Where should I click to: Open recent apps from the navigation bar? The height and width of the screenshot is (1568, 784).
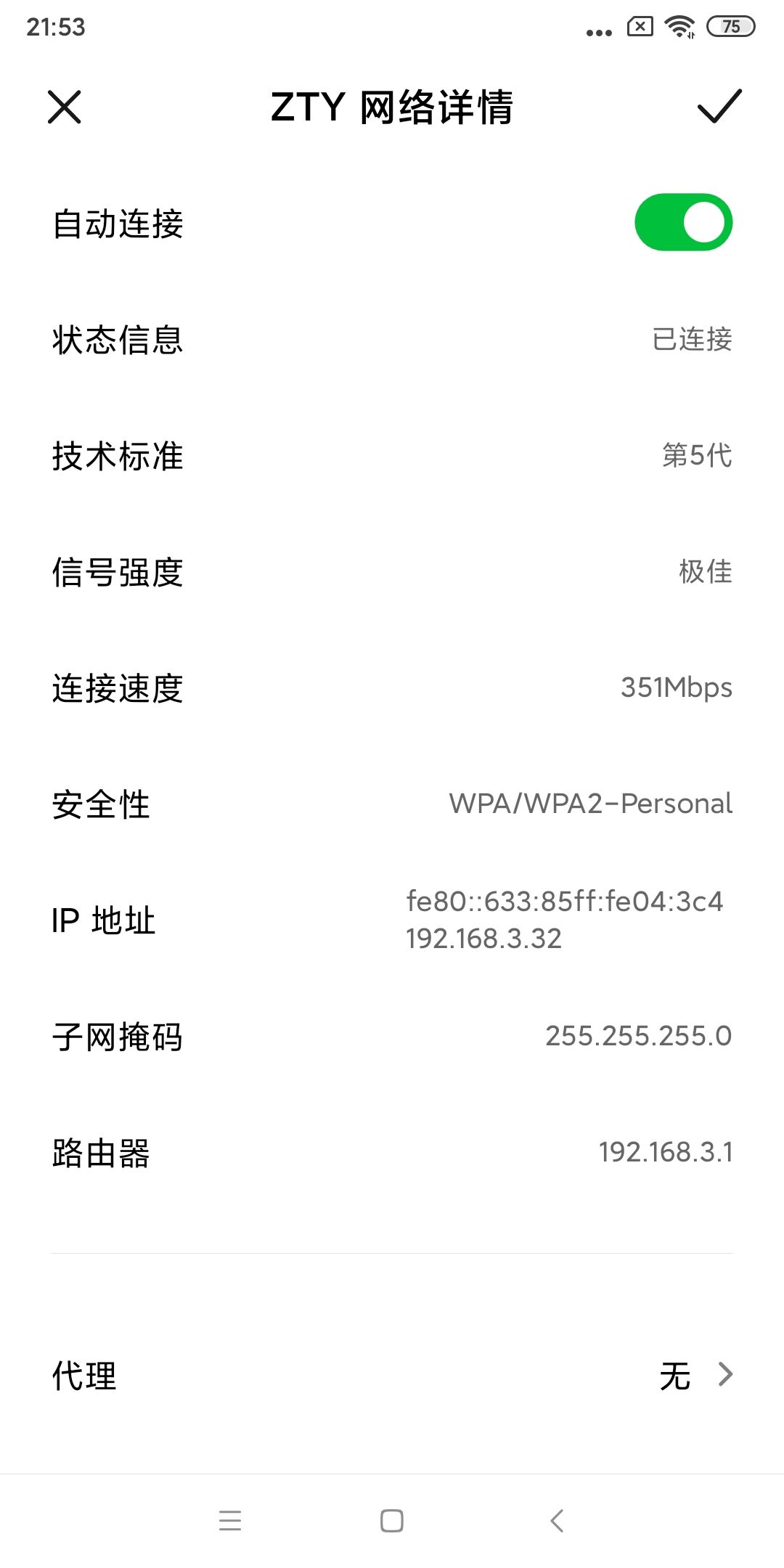[x=229, y=1520]
